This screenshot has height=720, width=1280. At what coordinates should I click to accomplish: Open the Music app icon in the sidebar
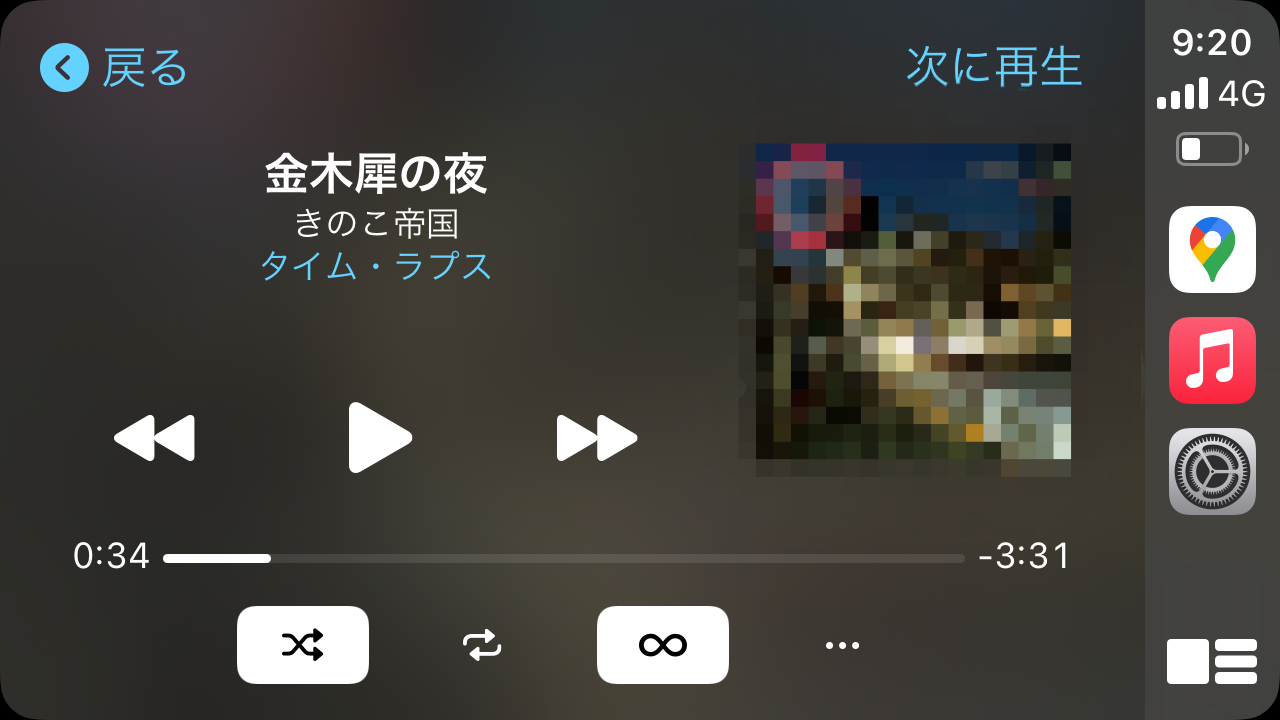[1212, 360]
